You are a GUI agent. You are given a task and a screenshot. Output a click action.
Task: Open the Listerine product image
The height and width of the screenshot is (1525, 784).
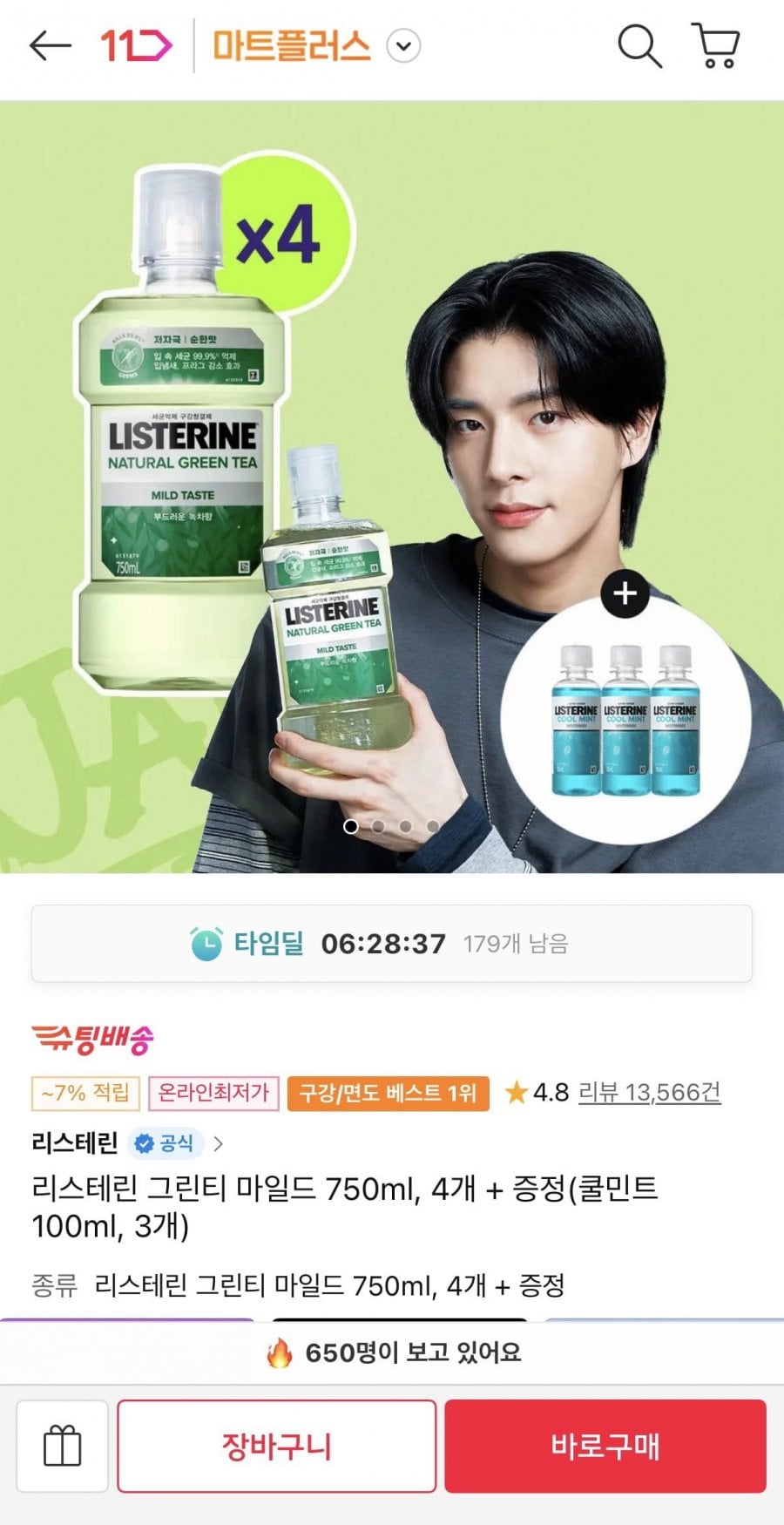(x=392, y=486)
